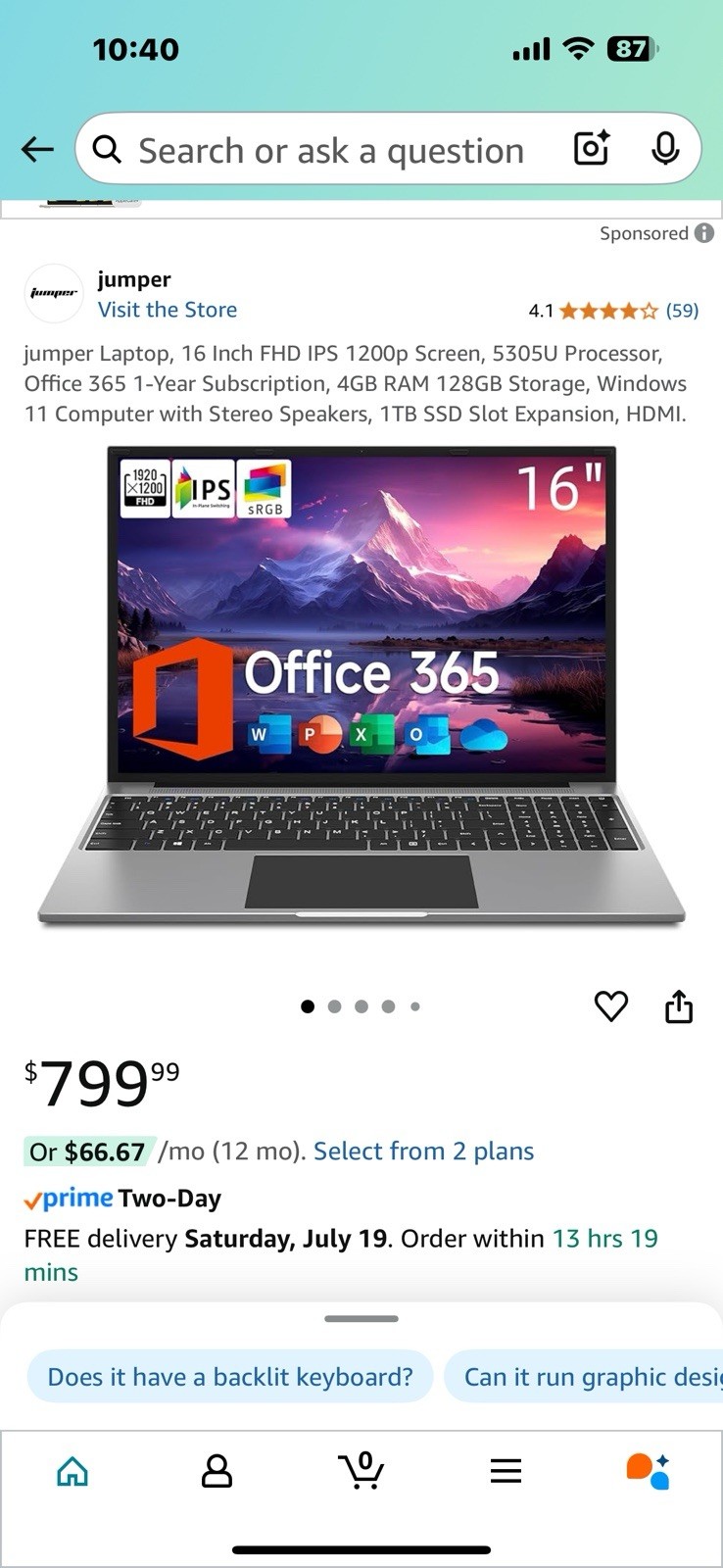Ask 'Can it run graphic design' question chip
The image size is (723, 1568).
click(x=584, y=1377)
